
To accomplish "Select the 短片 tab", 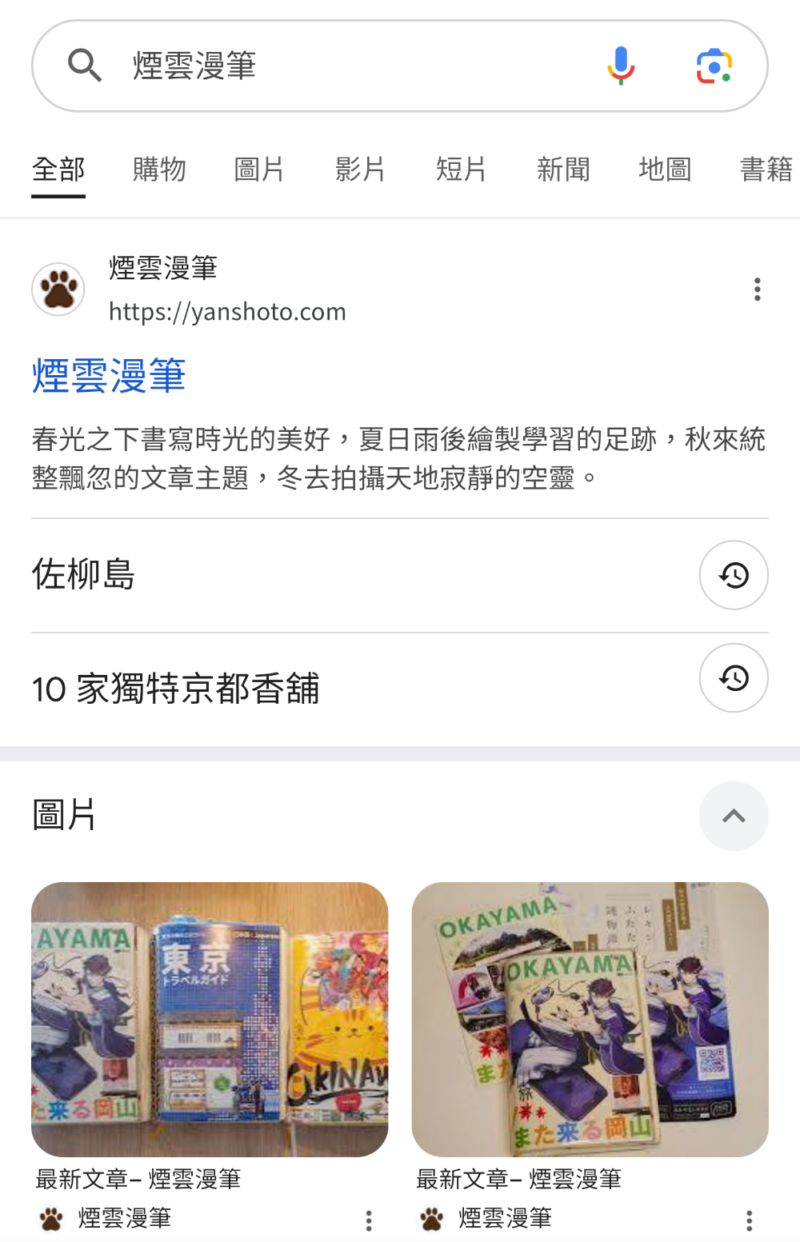I will point(461,169).
